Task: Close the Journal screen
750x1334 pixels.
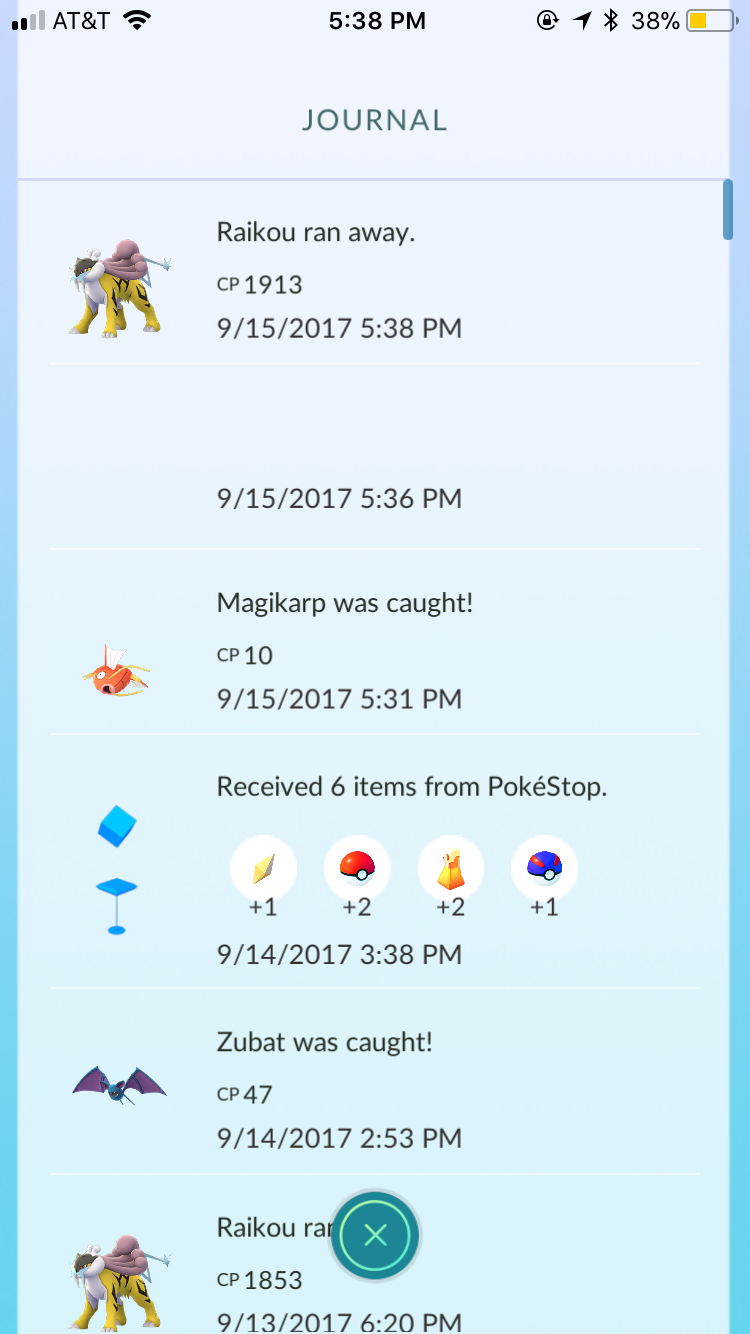Action: [x=375, y=1235]
